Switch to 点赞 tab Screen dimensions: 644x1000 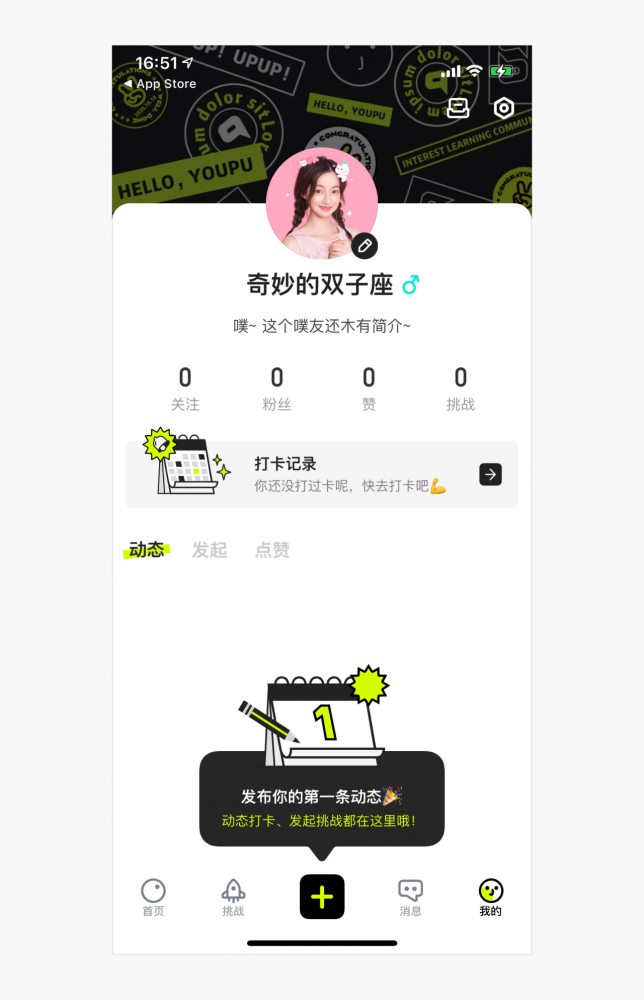click(x=272, y=550)
